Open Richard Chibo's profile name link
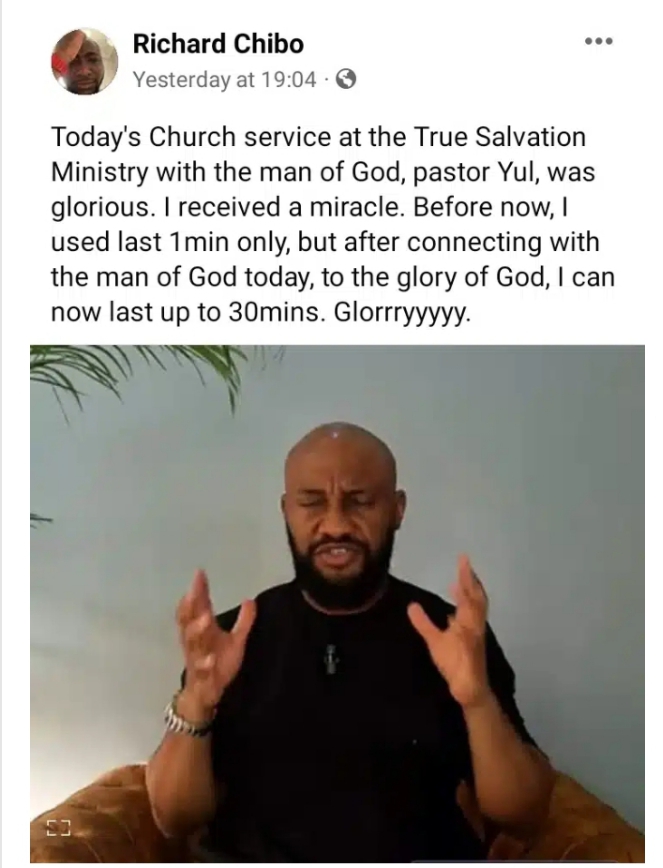The width and height of the screenshot is (663, 868). (217, 44)
